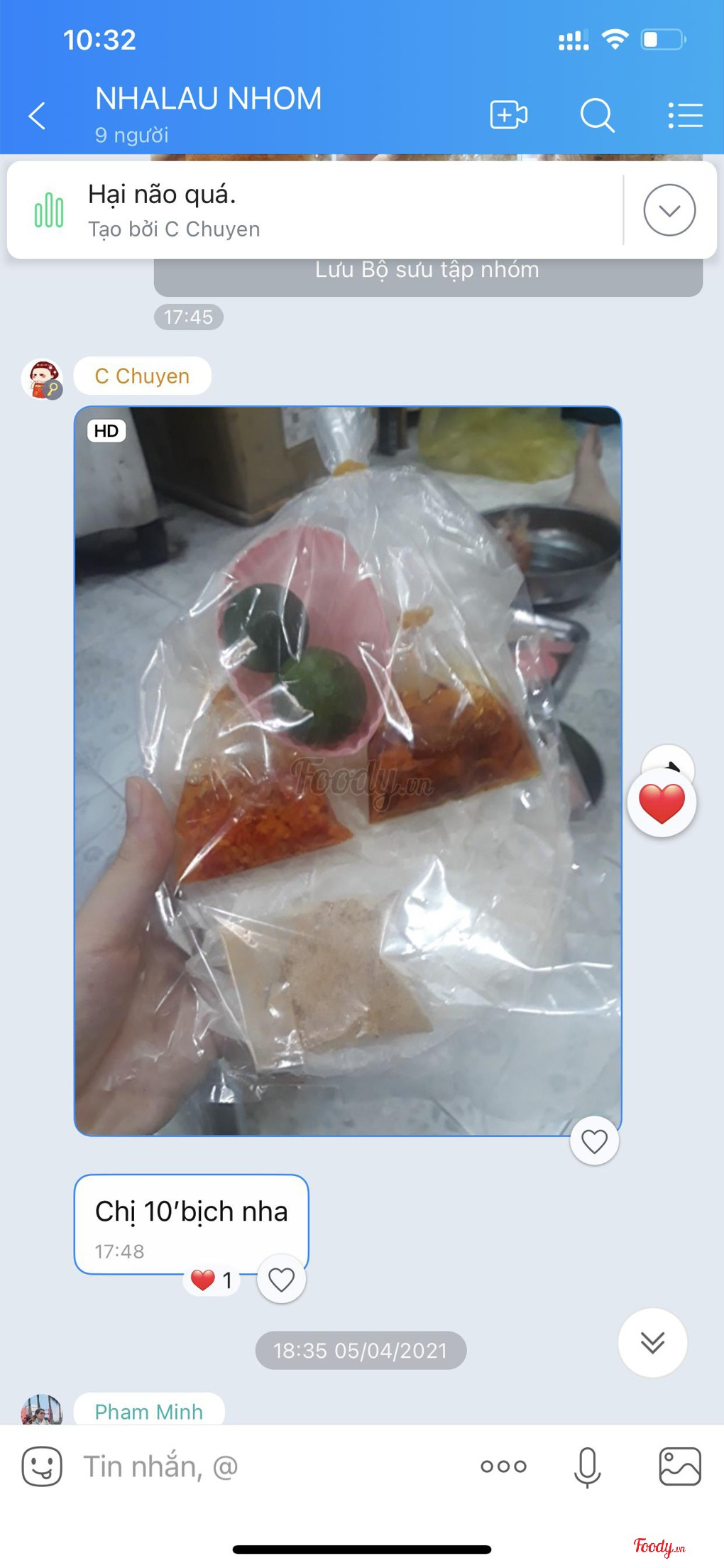Jump to the latest messages
The image size is (724, 1568).
click(x=652, y=1343)
